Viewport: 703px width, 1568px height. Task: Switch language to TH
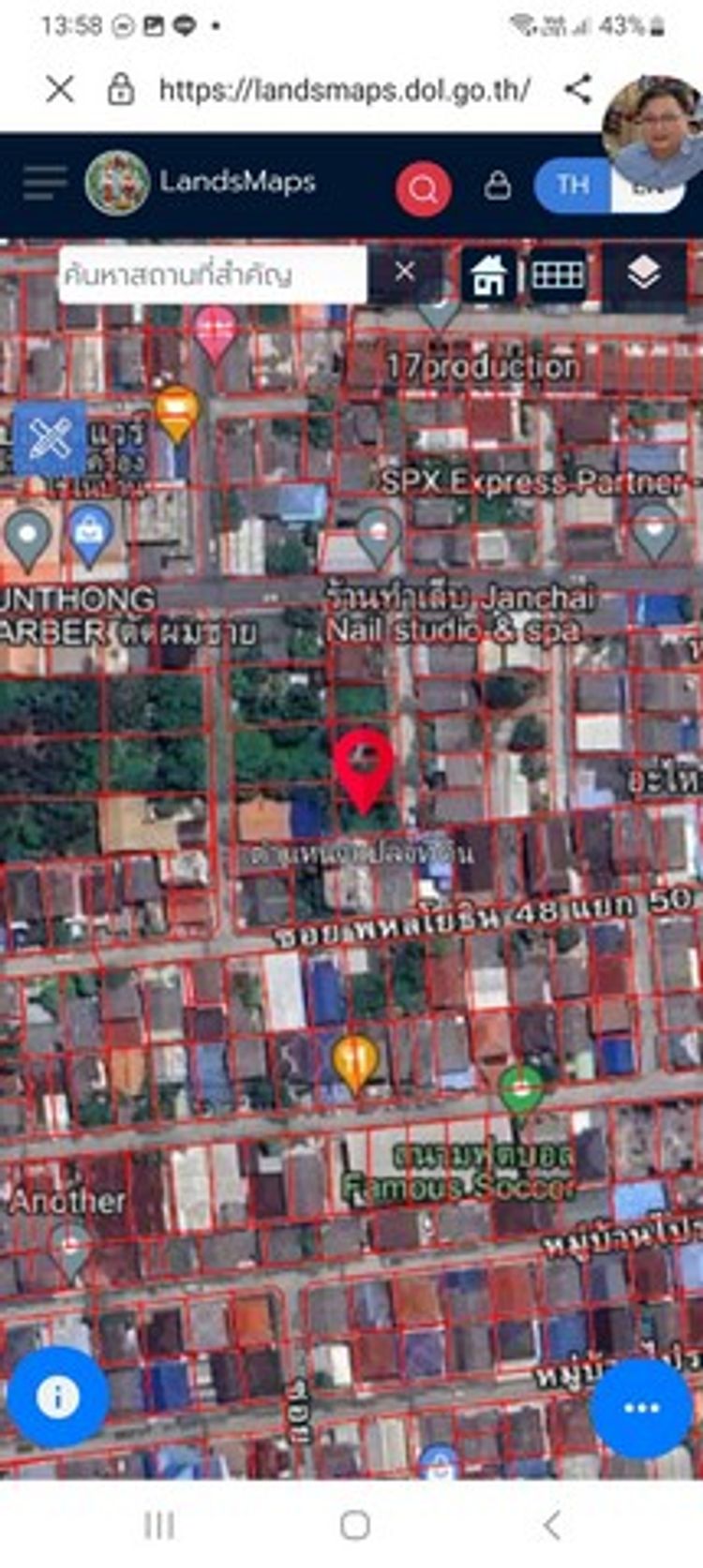(573, 185)
